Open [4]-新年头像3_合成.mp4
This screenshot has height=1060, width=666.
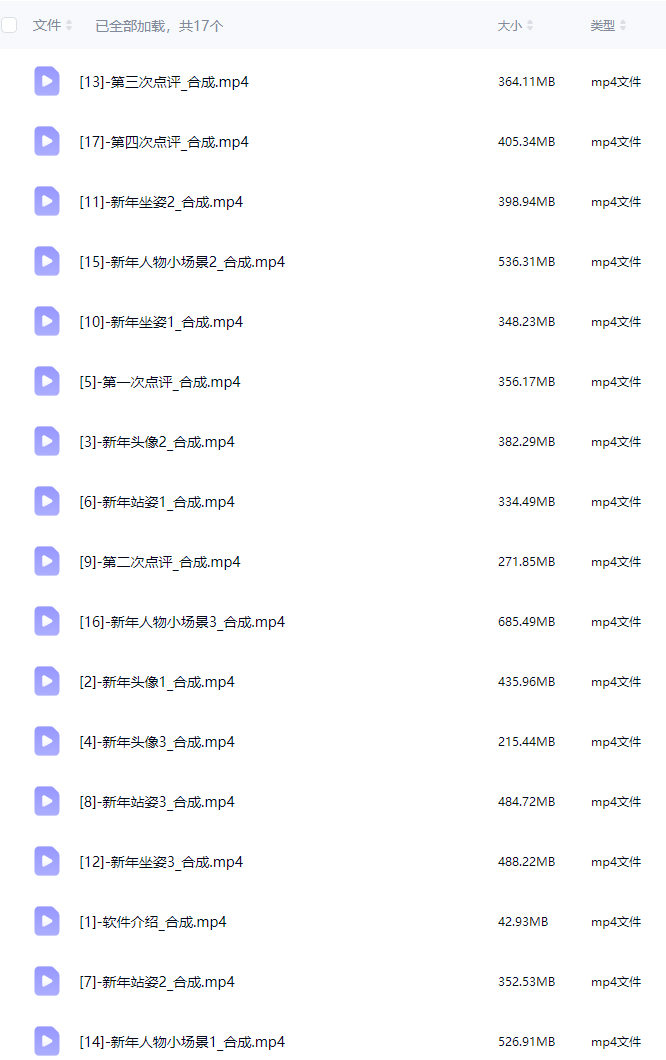tap(157, 742)
